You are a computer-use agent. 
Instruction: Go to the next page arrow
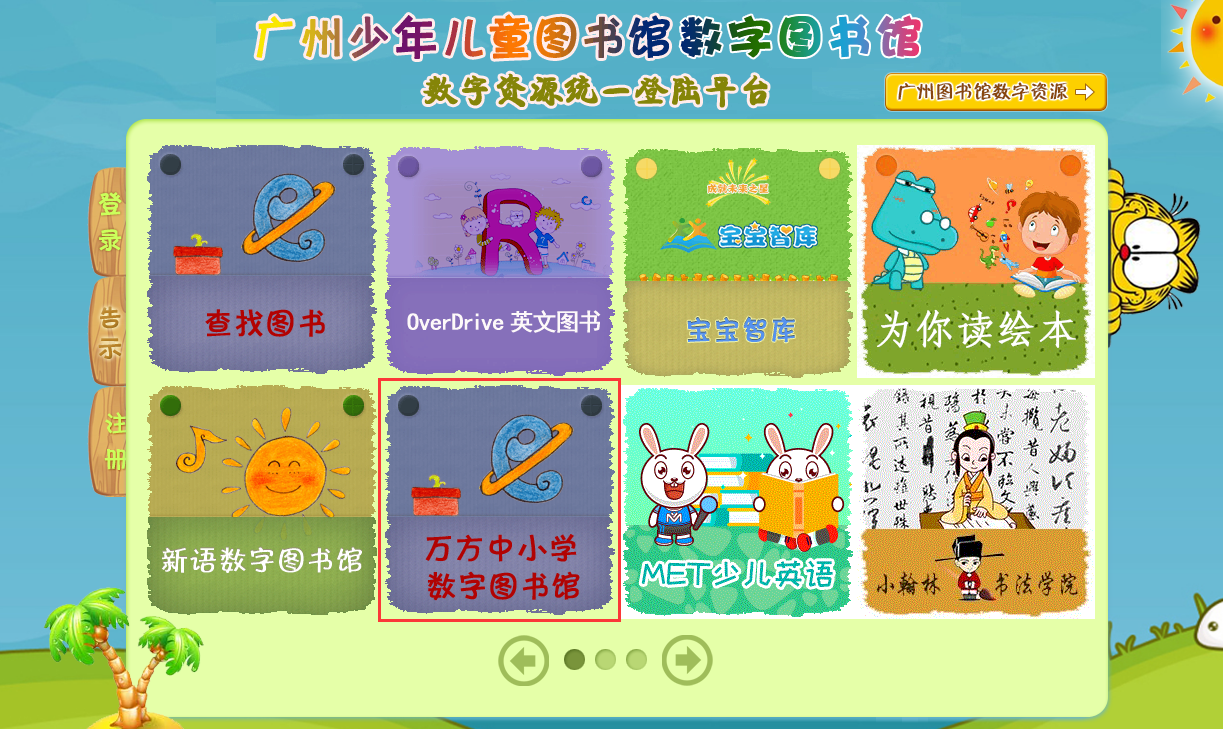click(x=687, y=661)
